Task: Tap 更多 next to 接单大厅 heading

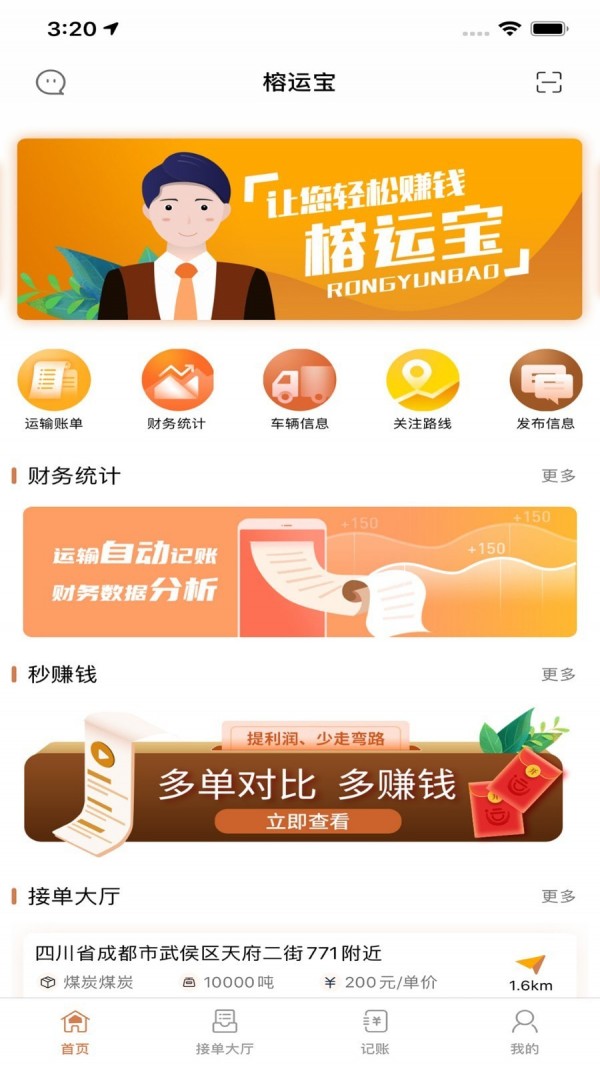Action: (x=558, y=896)
